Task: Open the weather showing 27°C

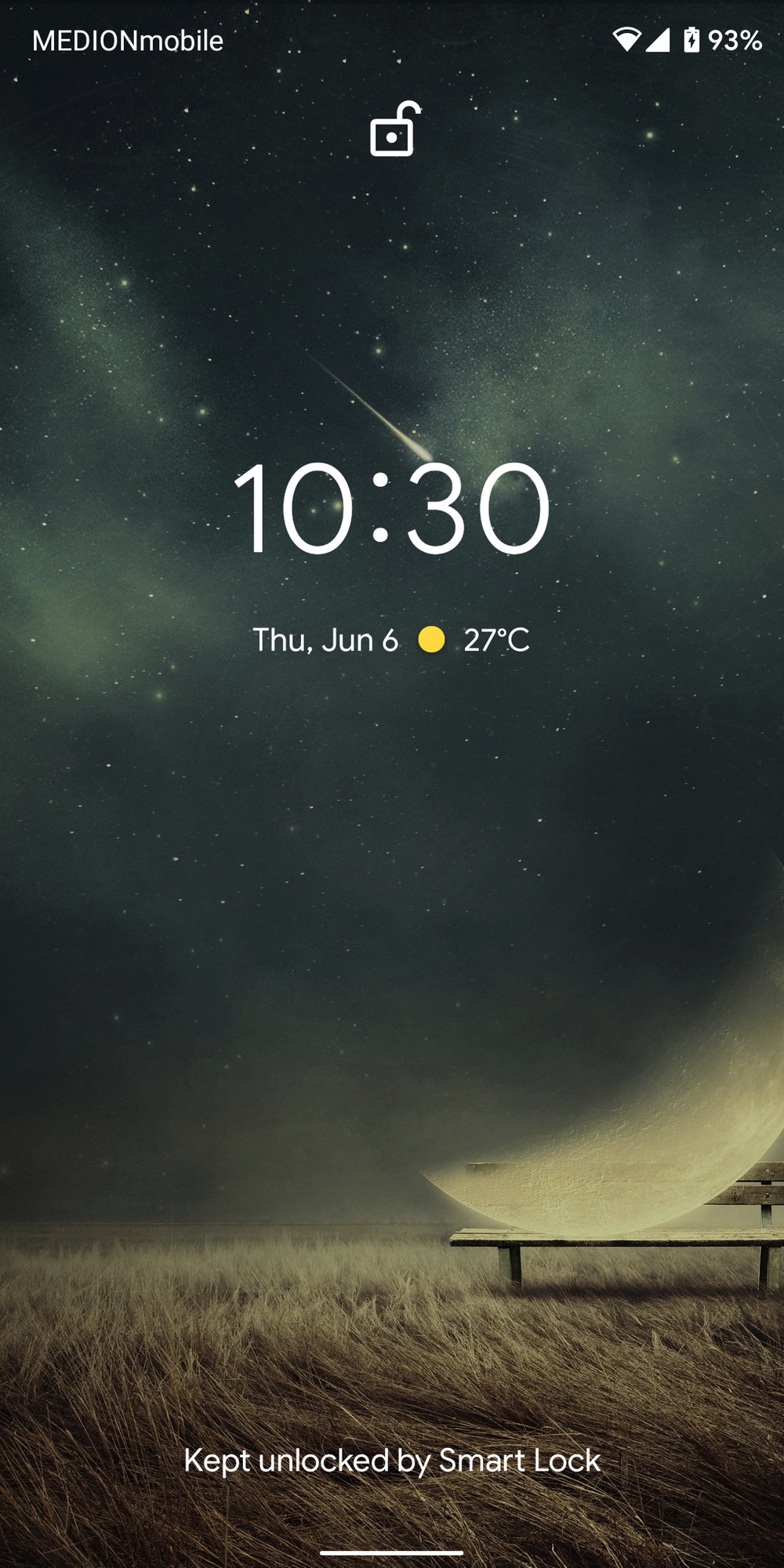Action: 474,640
